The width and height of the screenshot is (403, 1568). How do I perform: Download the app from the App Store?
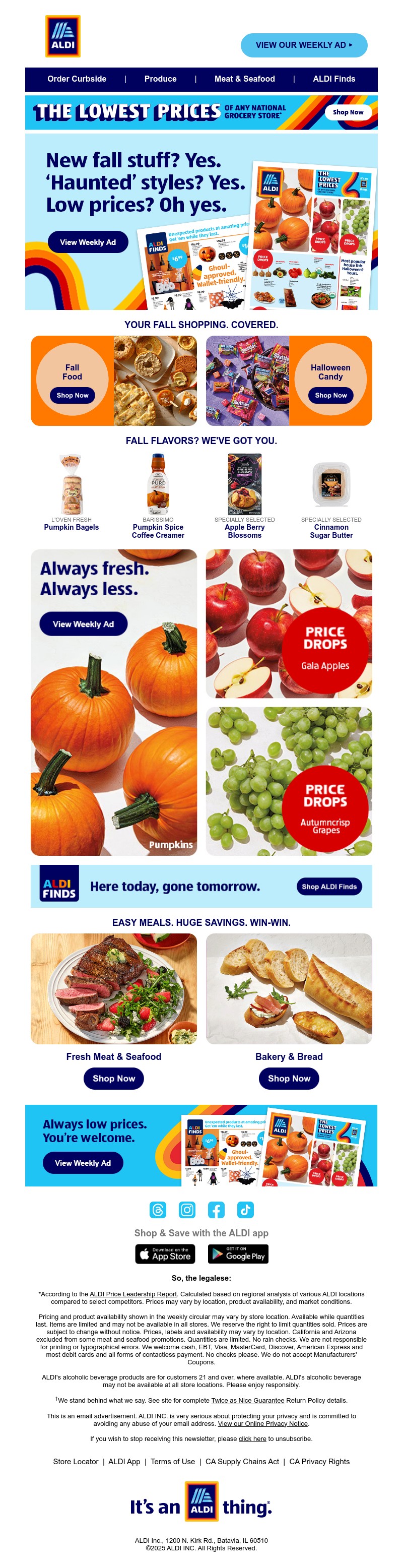point(164,1254)
